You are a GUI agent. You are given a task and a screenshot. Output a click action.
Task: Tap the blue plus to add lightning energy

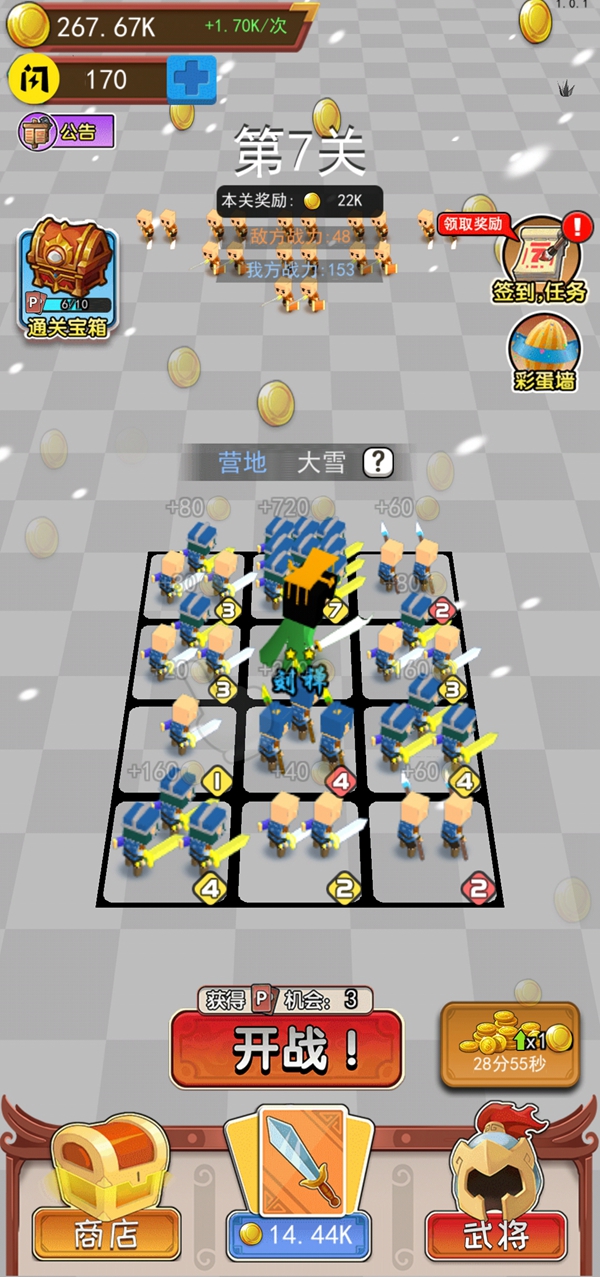pyautogui.click(x=191, y=80)
